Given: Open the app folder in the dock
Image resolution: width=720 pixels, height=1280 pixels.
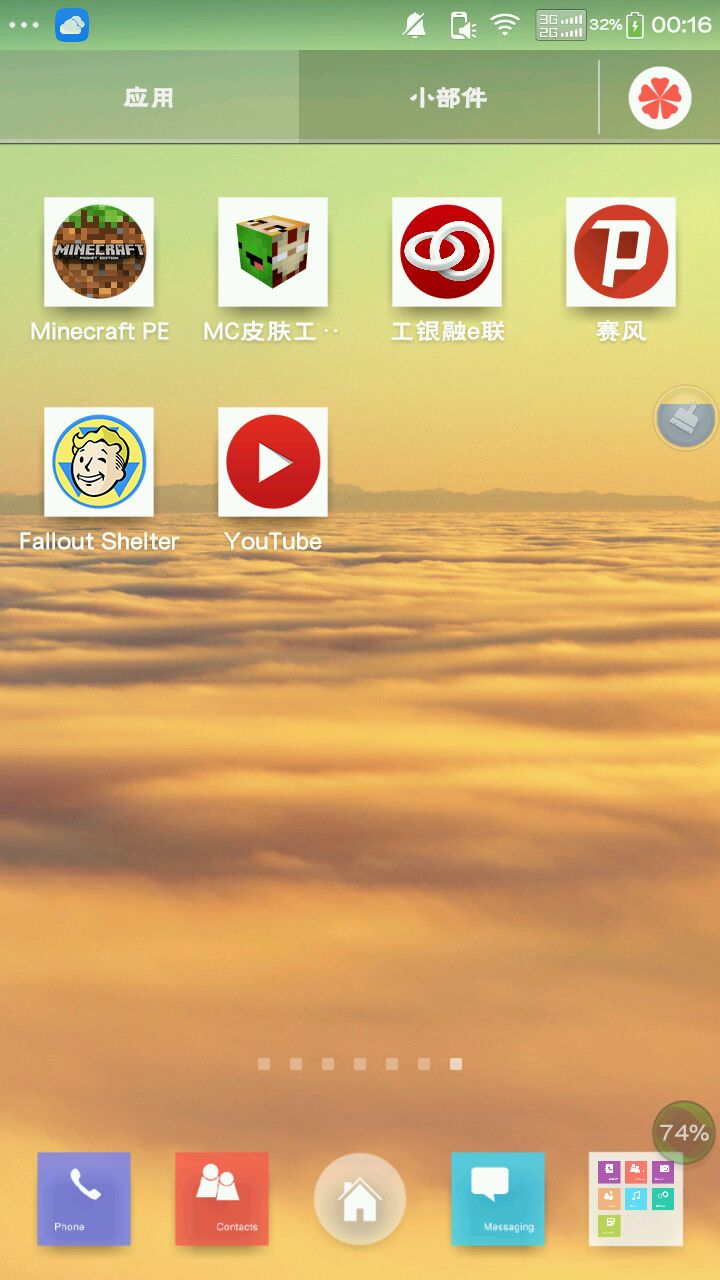Looking at the screenshot, I should pos(636,1198).
